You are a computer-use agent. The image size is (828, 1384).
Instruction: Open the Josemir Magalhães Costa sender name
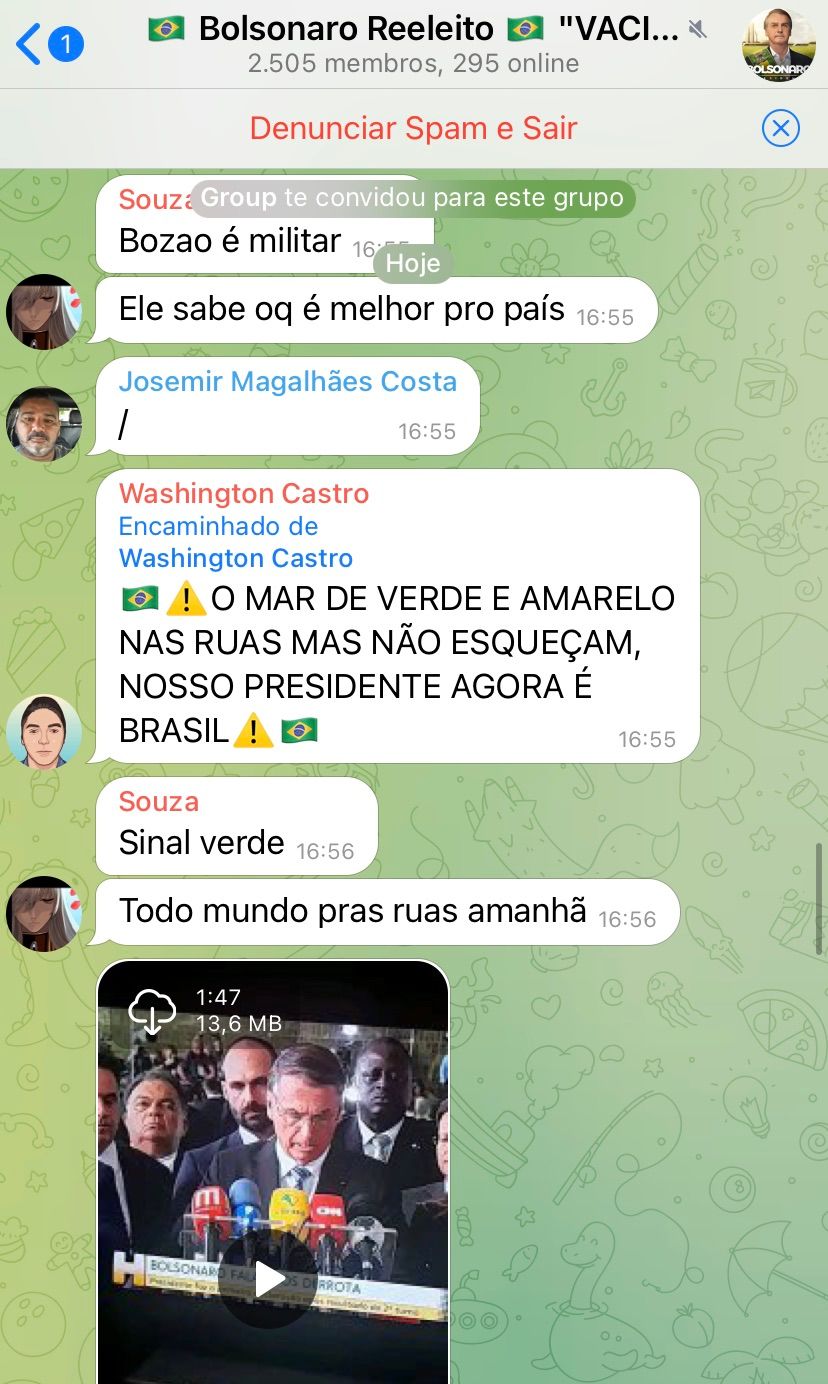point(287,381)
